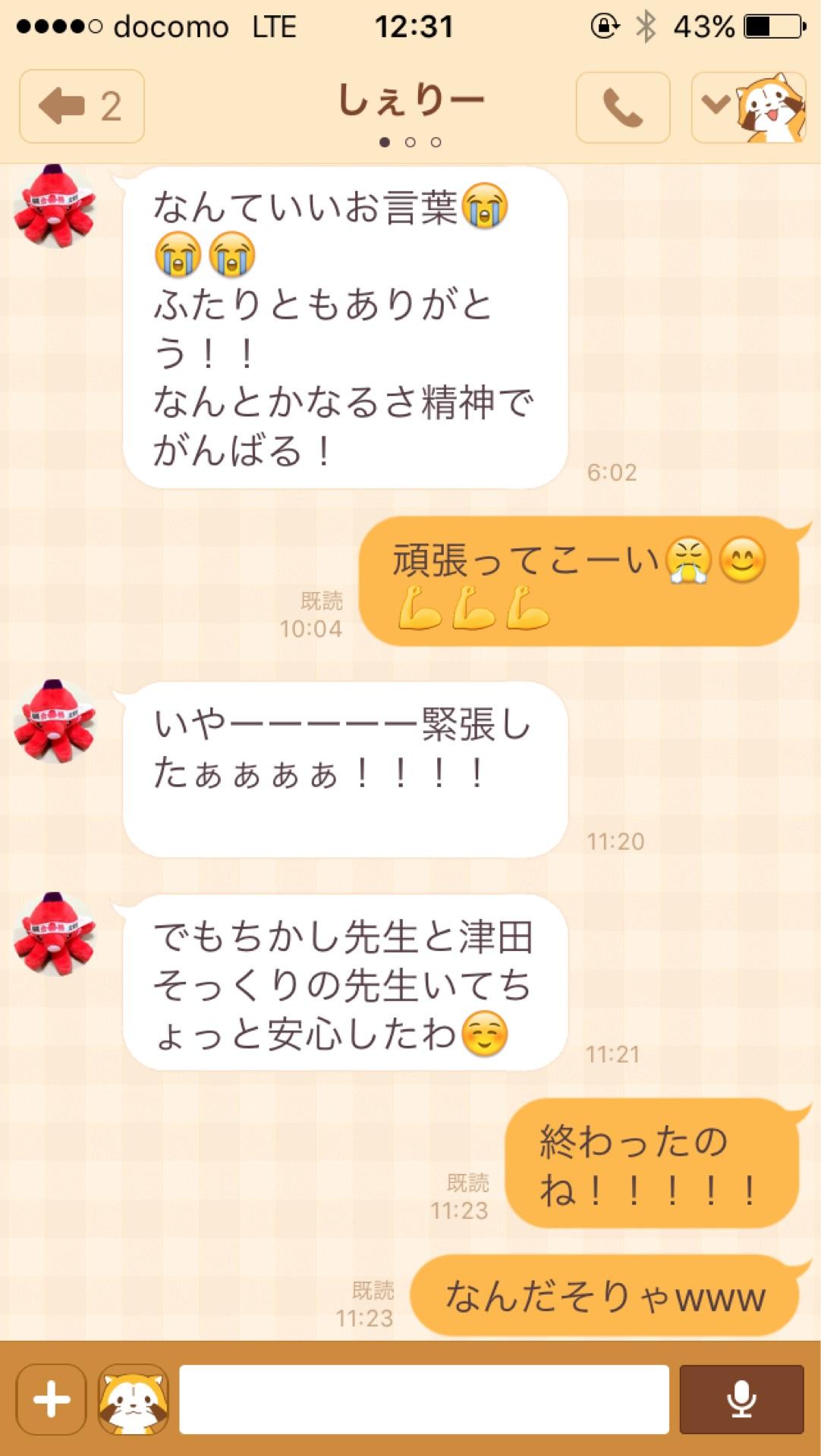The height and width of the screenshot is (1456, 821).
Task: Tap the chat title しぇりー
Action: pos(410,97)
